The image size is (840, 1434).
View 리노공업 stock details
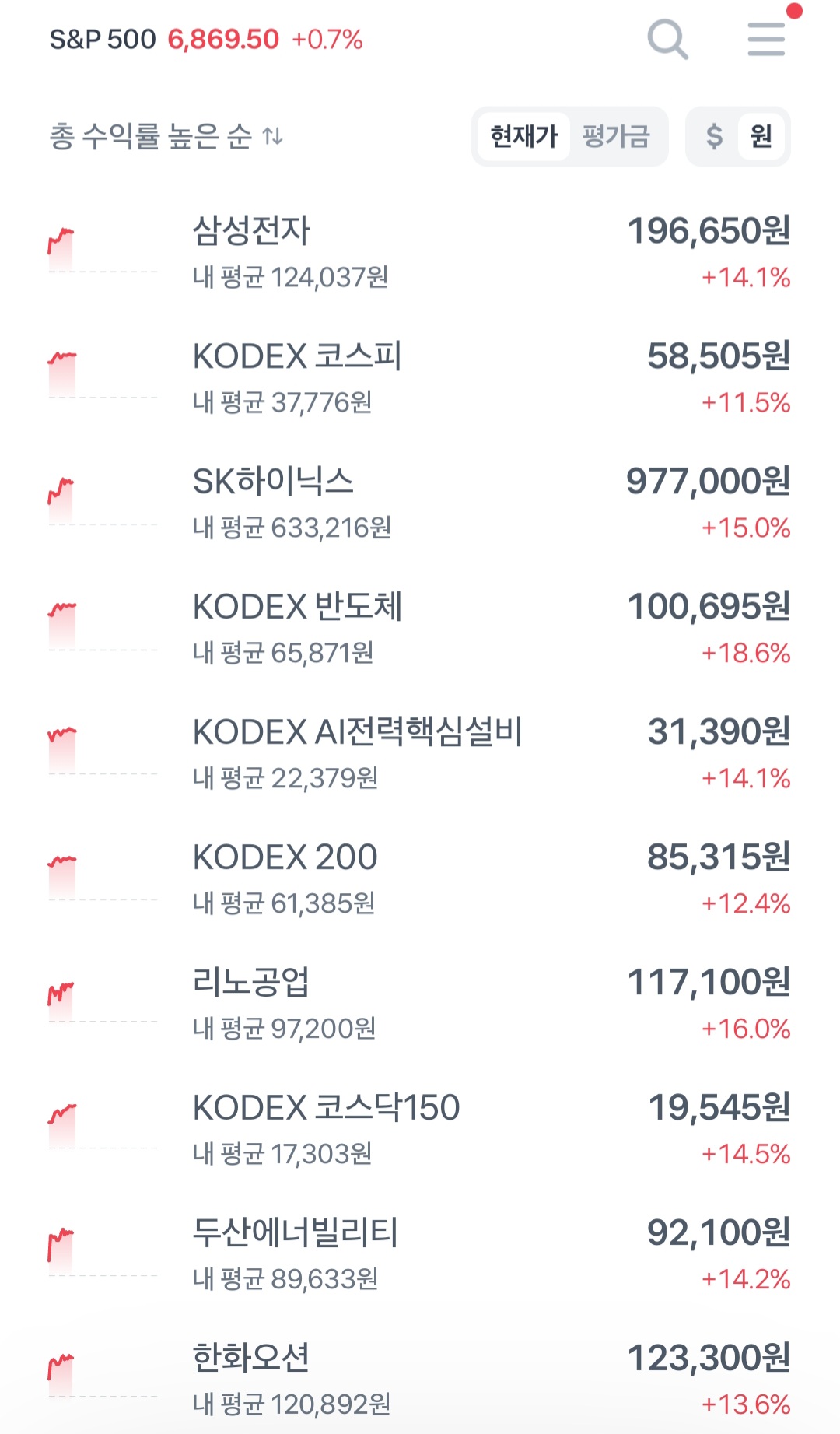(420, 1005)
